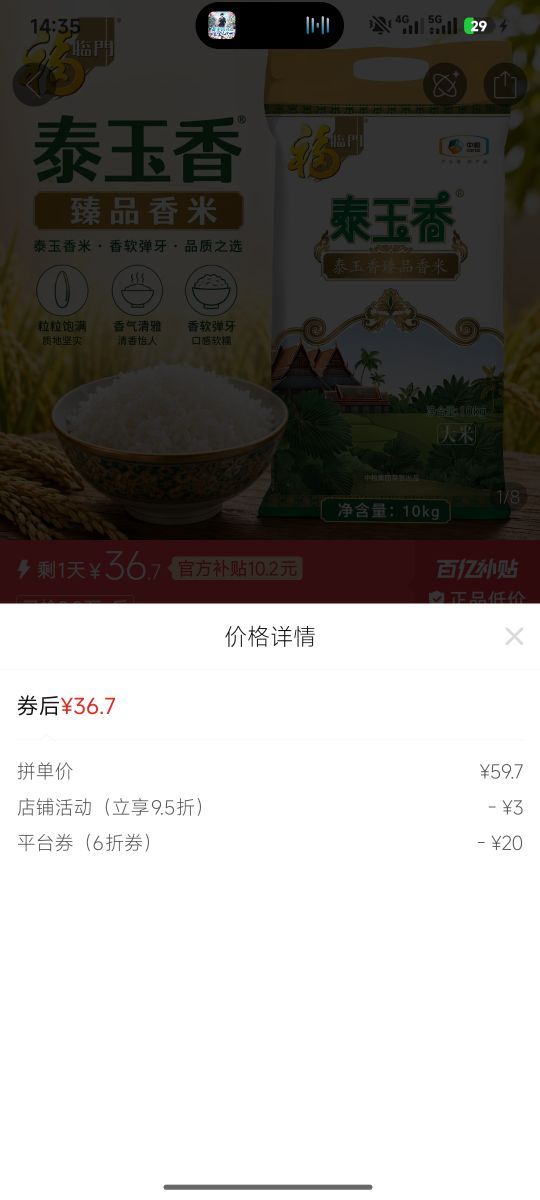The image size is (540, 1200).
Task: Share this rice product
Action: pos(505,85)
